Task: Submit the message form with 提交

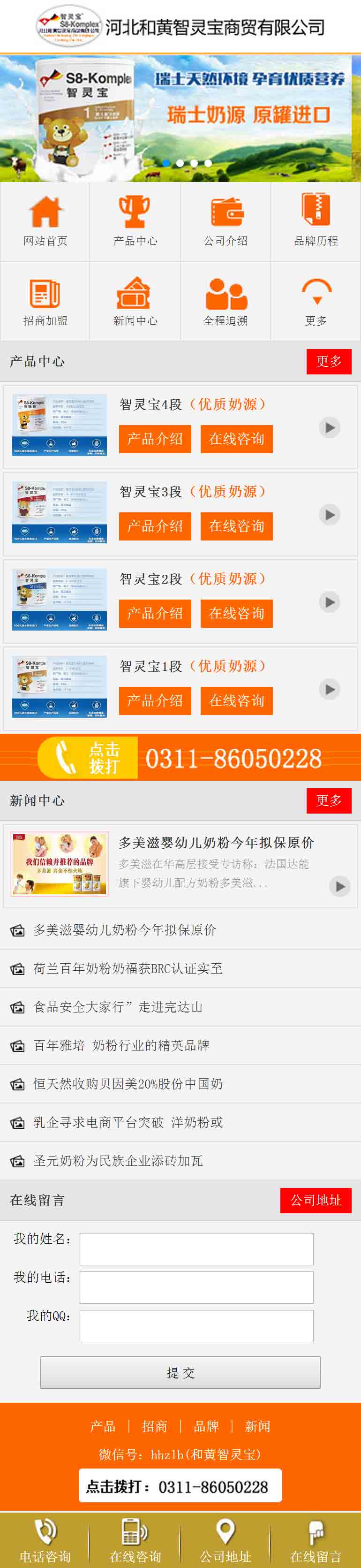Action: tap(180, 1373)
